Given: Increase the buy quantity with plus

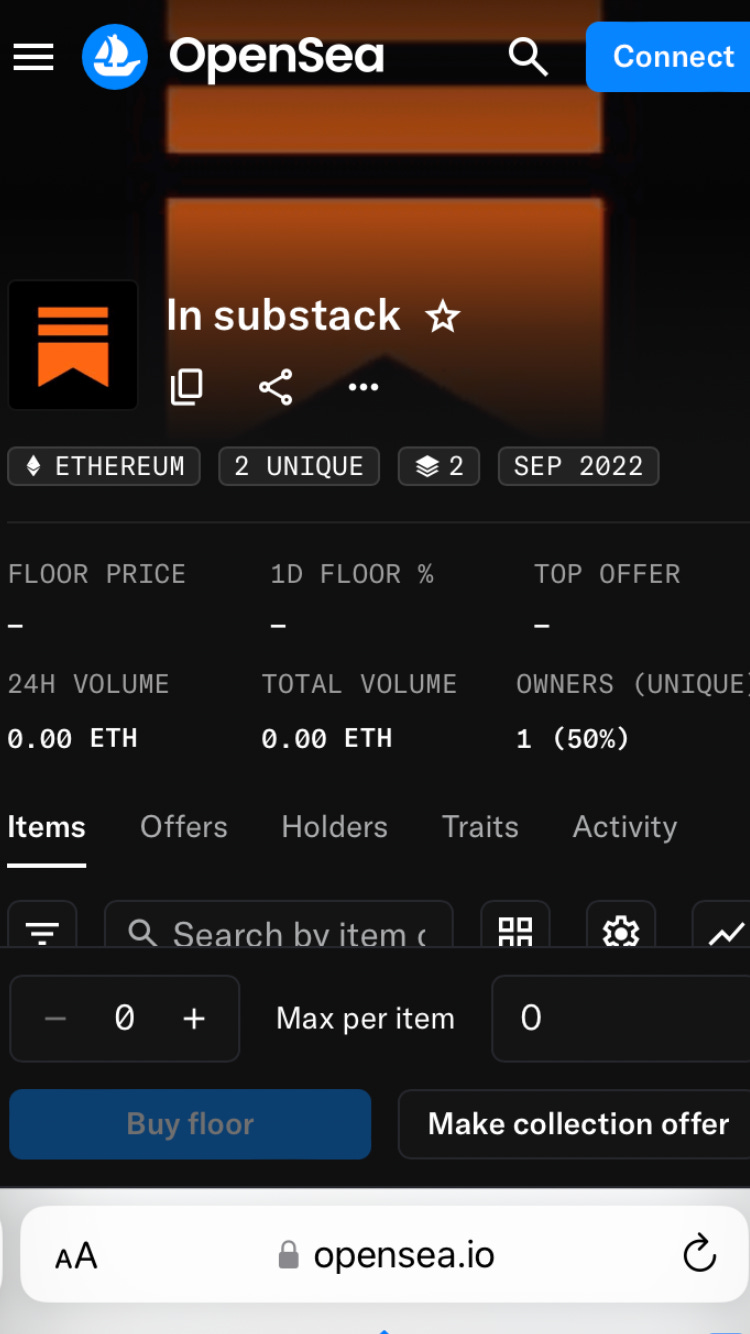Looking at the screenshot, I should (194, 1019).
